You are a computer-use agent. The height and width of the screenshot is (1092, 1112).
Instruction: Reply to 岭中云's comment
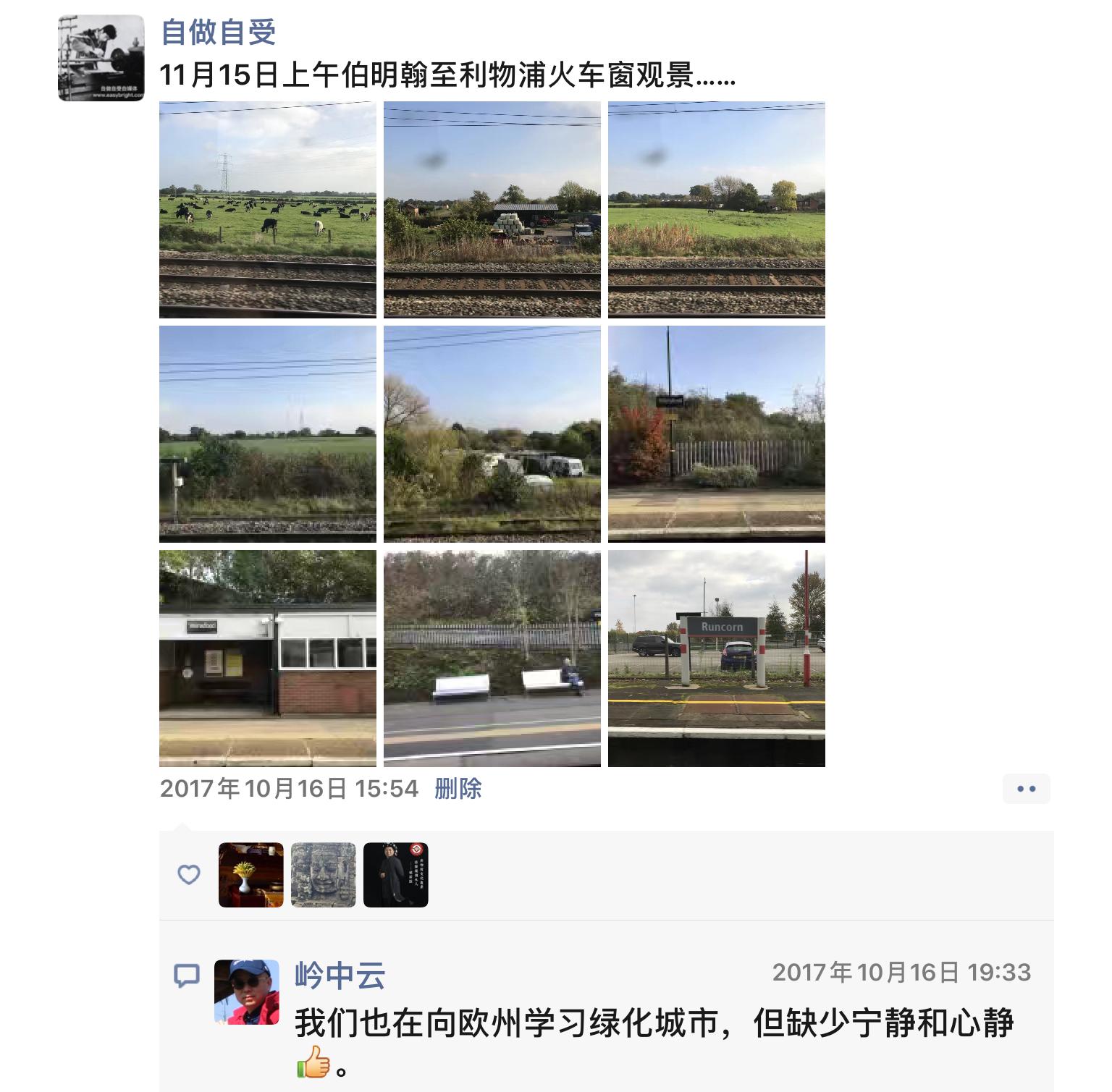(652, 1024)
